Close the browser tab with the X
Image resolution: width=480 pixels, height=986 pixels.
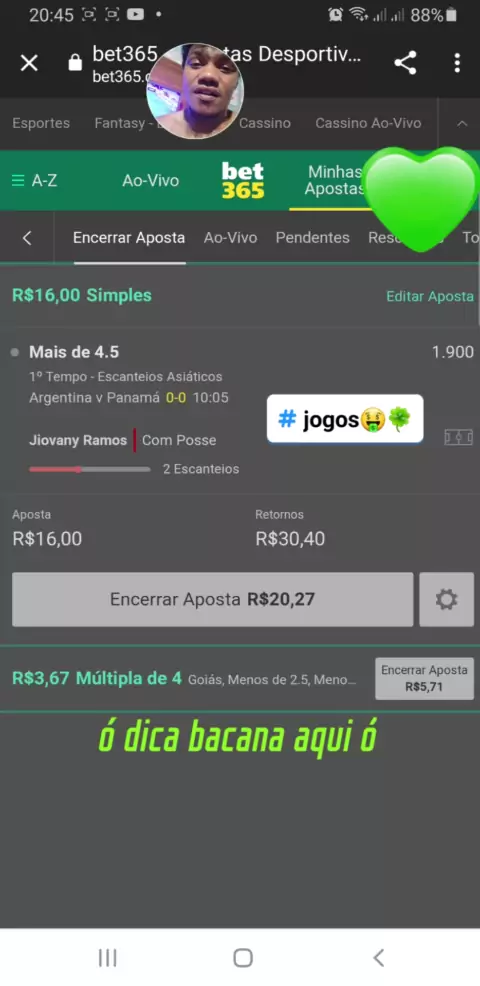29,63
